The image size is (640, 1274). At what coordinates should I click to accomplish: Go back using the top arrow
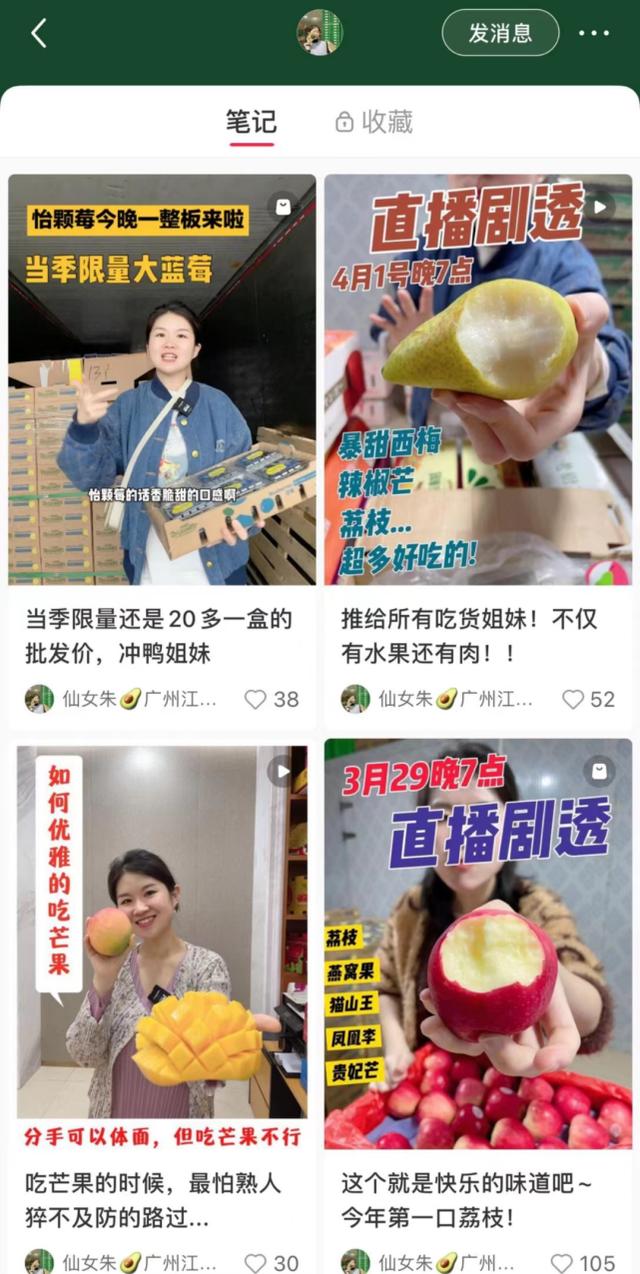[x=38, y=33]
